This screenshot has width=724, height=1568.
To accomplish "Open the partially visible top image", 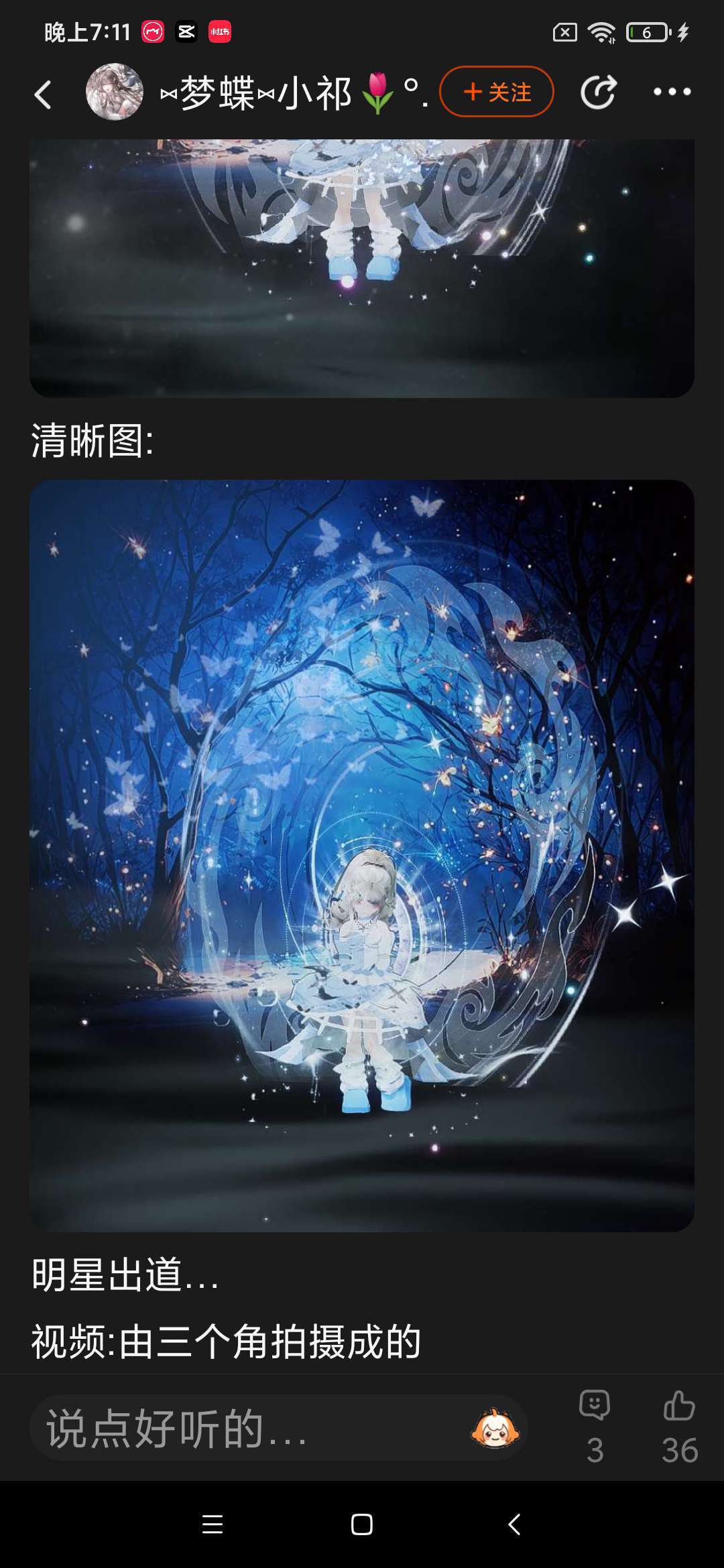I will (362, 268).
